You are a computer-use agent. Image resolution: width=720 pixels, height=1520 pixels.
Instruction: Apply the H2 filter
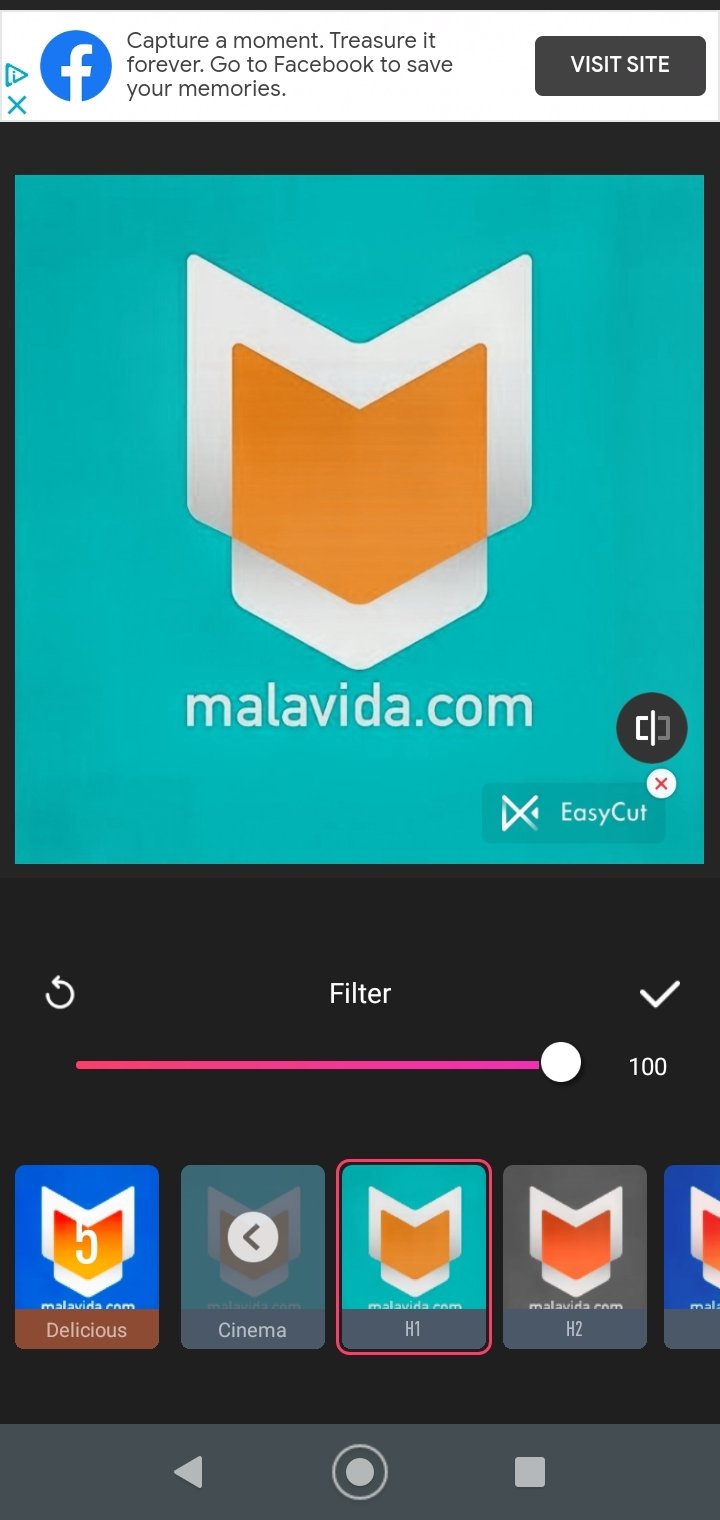click(x=575, y=1256)
